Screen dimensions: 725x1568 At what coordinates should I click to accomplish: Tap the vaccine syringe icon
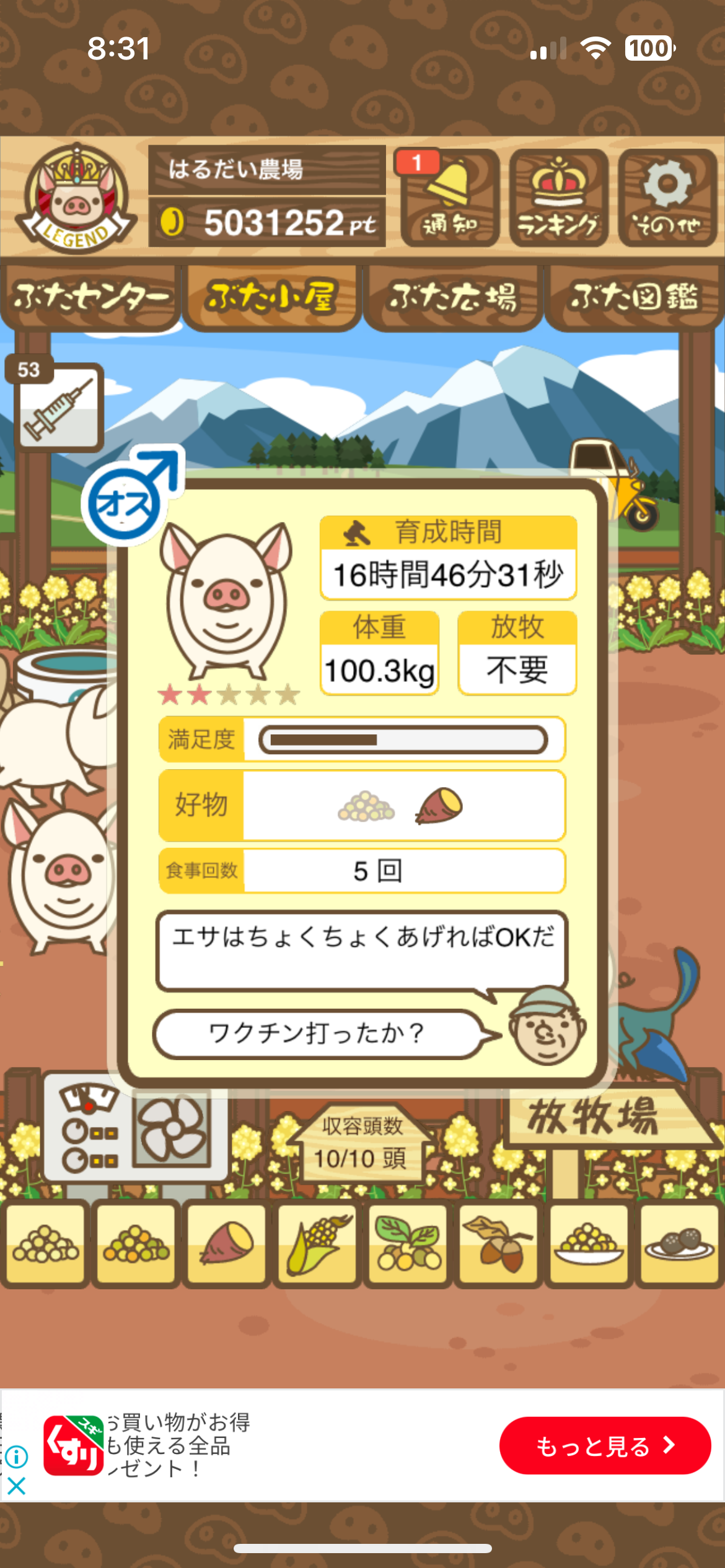(58, 407)
